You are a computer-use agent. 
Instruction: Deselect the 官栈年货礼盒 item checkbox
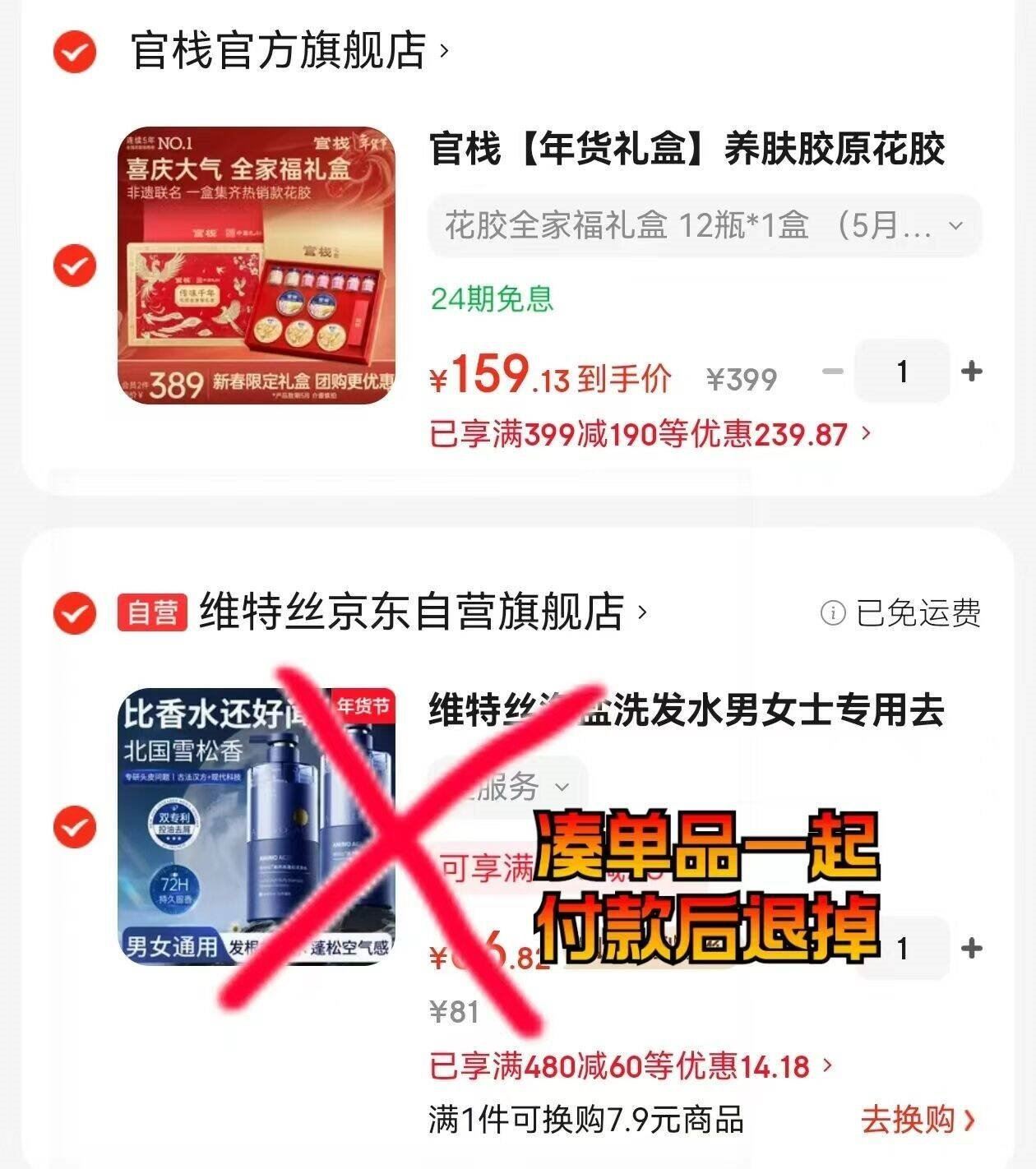pos(75,266)
